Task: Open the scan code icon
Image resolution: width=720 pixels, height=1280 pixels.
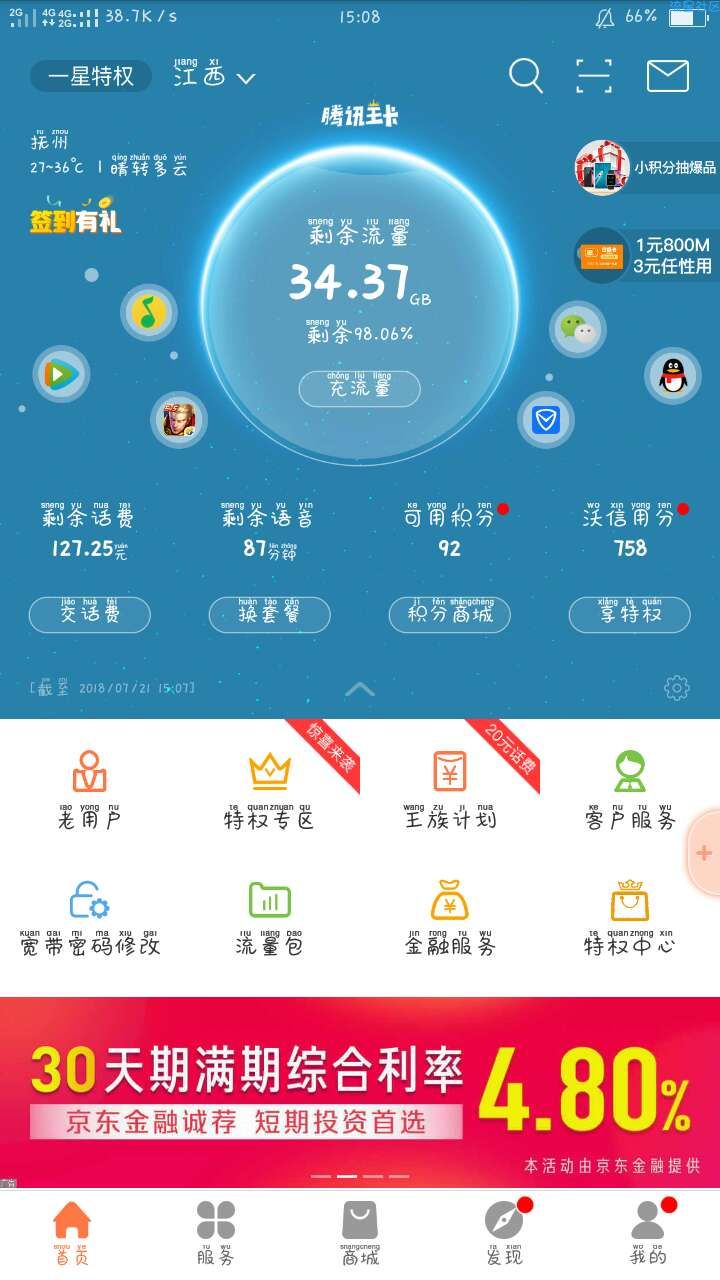Action: [594, 76]
